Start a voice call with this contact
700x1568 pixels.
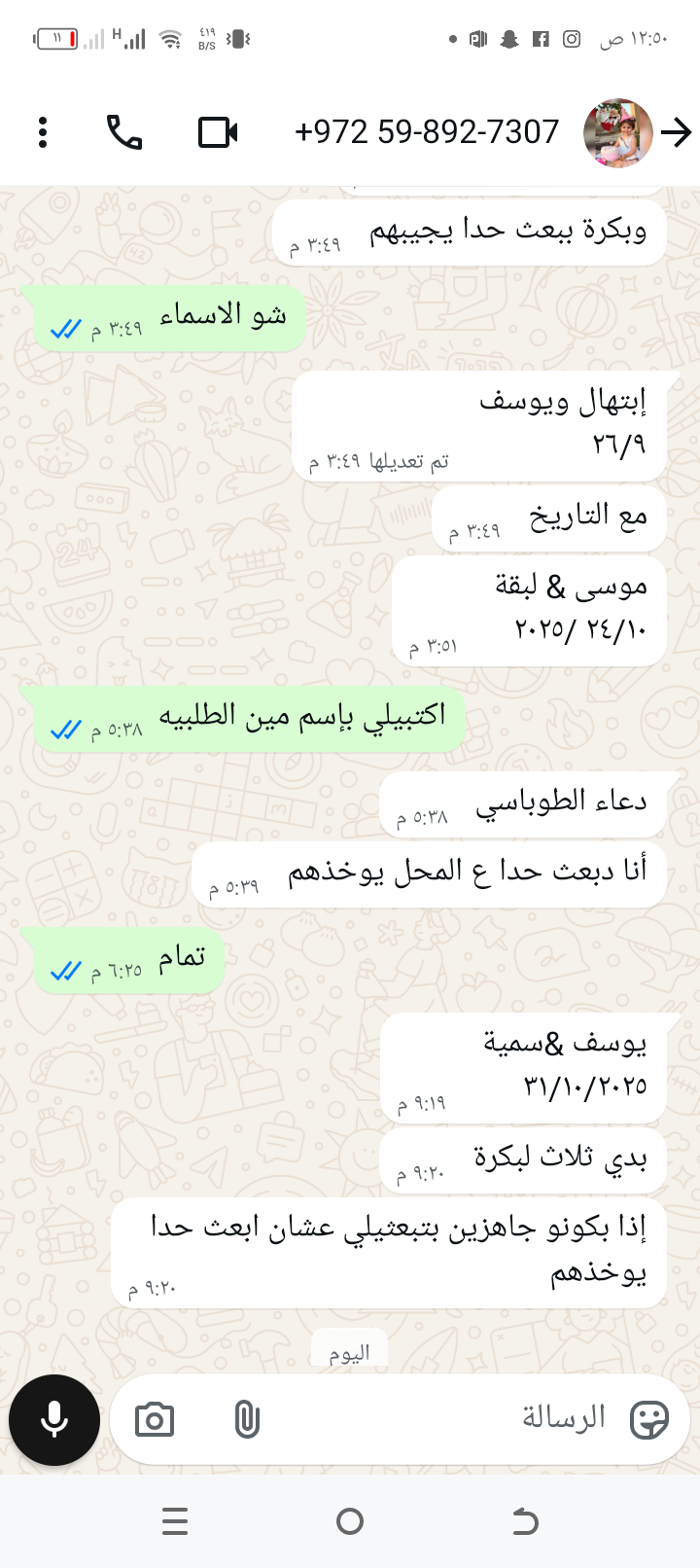[124, 132]
